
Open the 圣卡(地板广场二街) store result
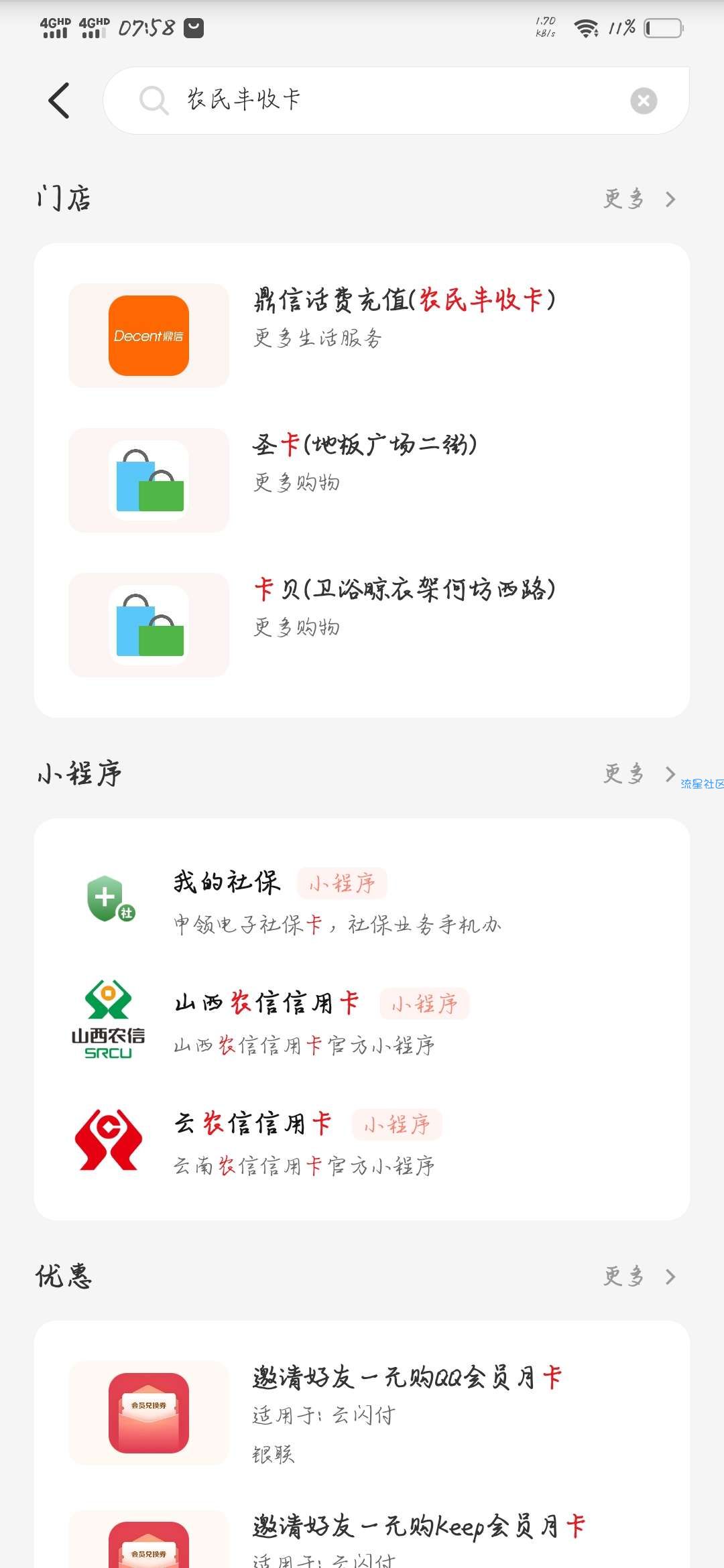click(x=362, y=480)
